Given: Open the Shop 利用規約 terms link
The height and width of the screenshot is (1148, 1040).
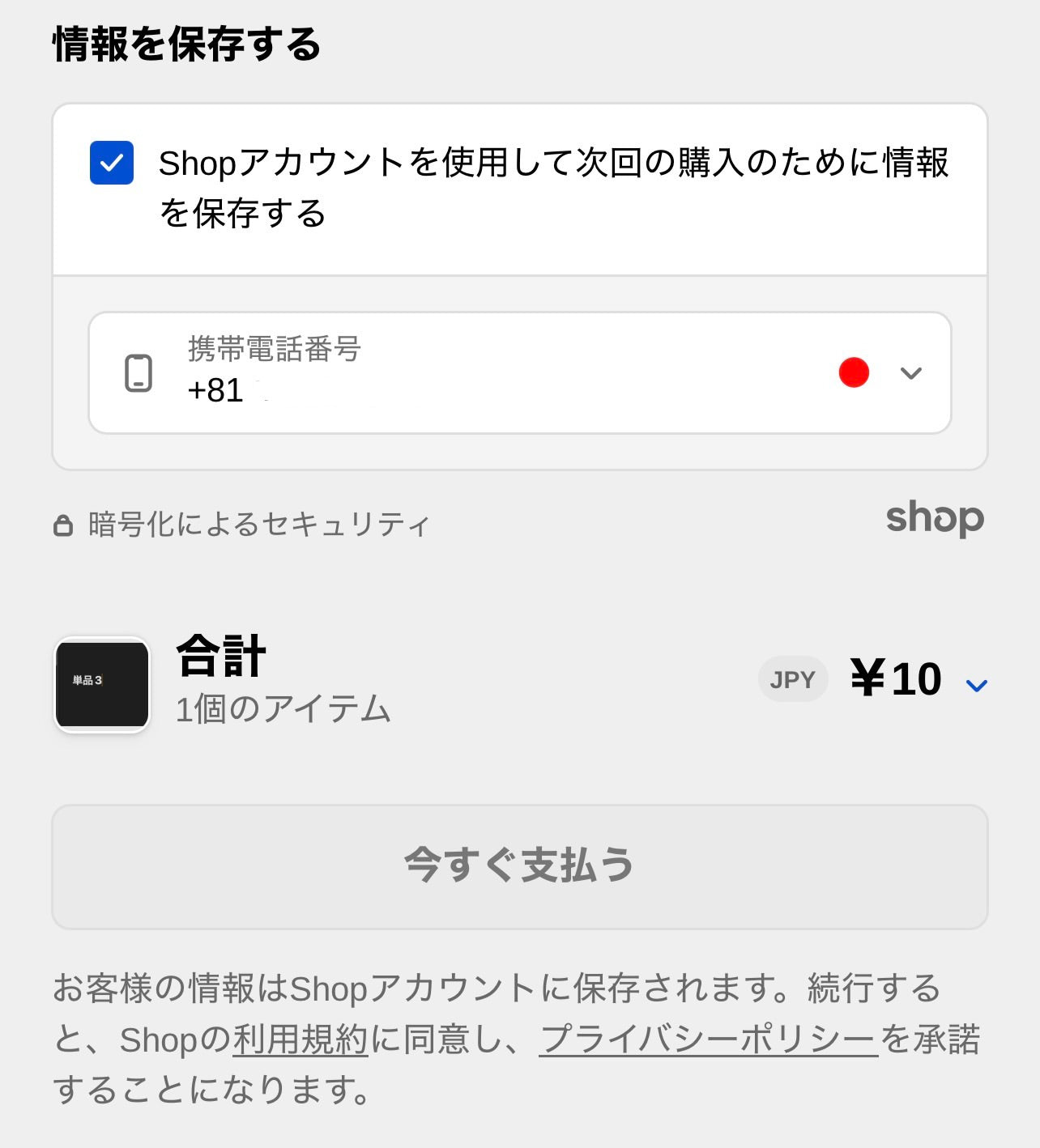Looking at the screenshot, I should (300, 1040).
